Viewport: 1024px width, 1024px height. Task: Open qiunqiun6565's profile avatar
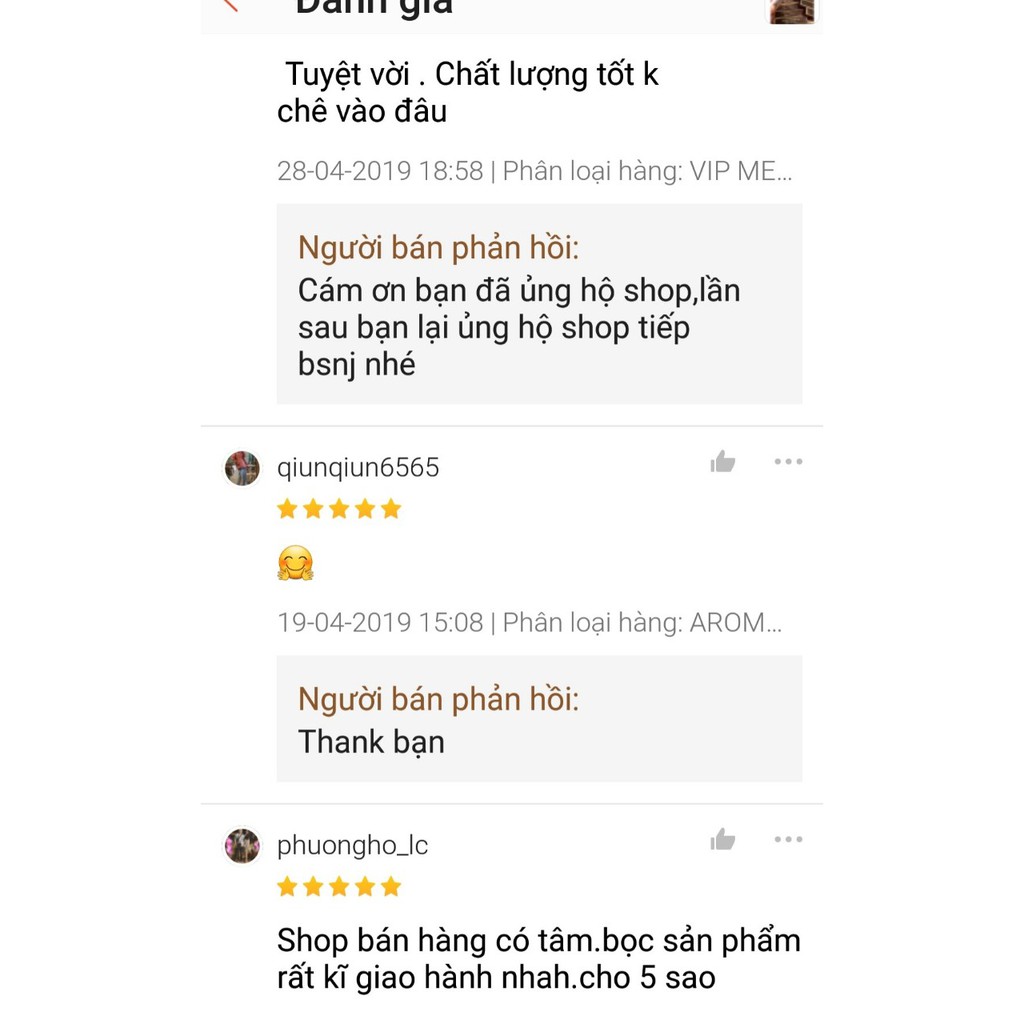[242, 468]
